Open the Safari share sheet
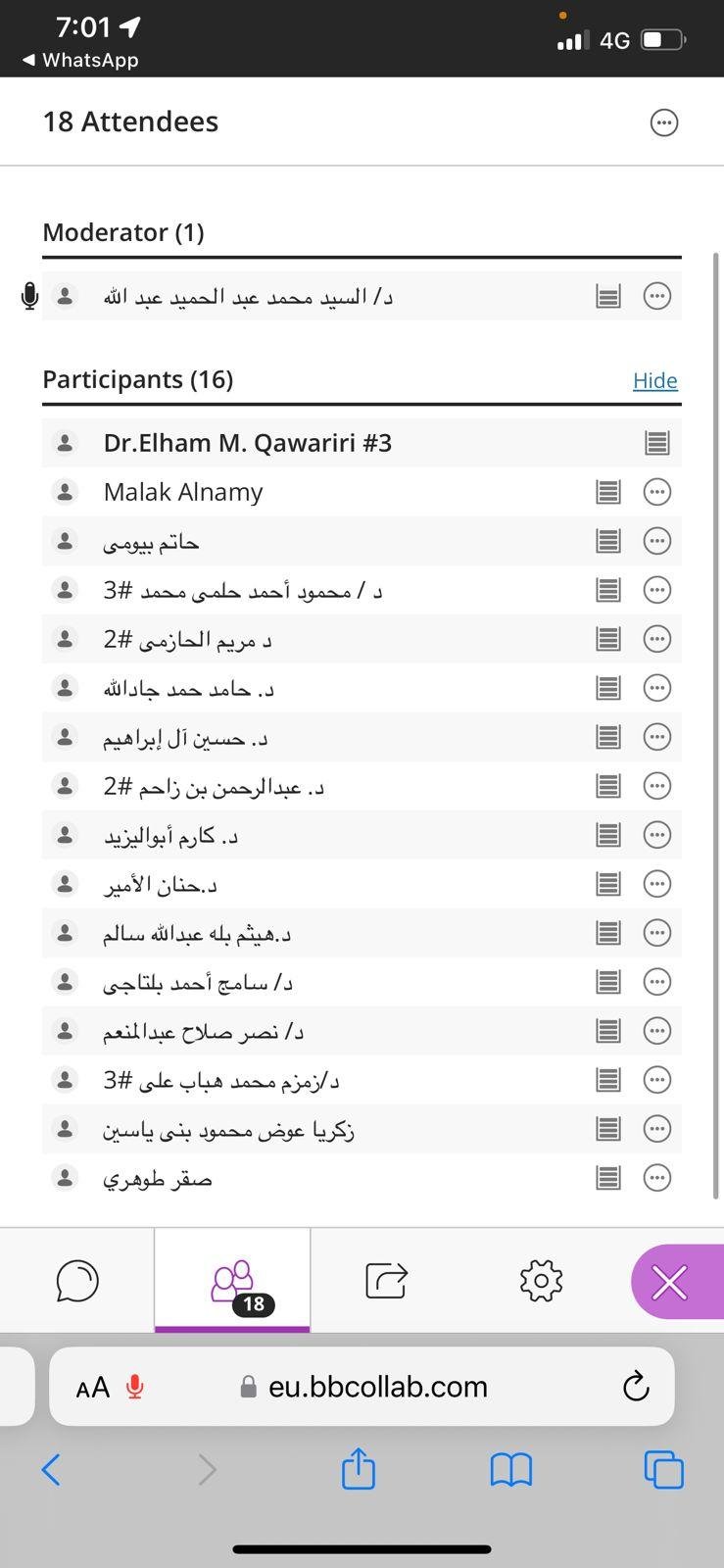This screenshot has width=724, height=1568. click(359, 1469)
